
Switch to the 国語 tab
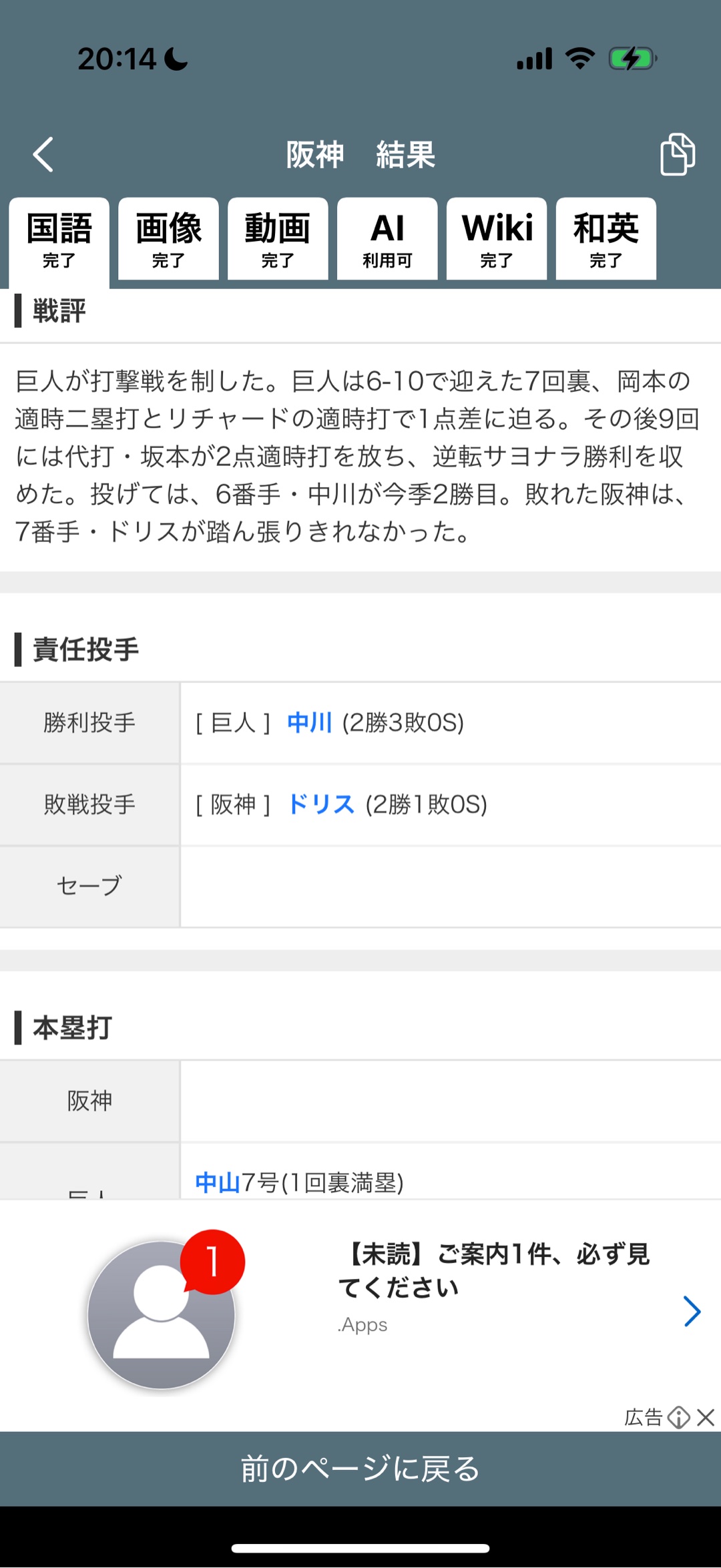coord(59,239)
